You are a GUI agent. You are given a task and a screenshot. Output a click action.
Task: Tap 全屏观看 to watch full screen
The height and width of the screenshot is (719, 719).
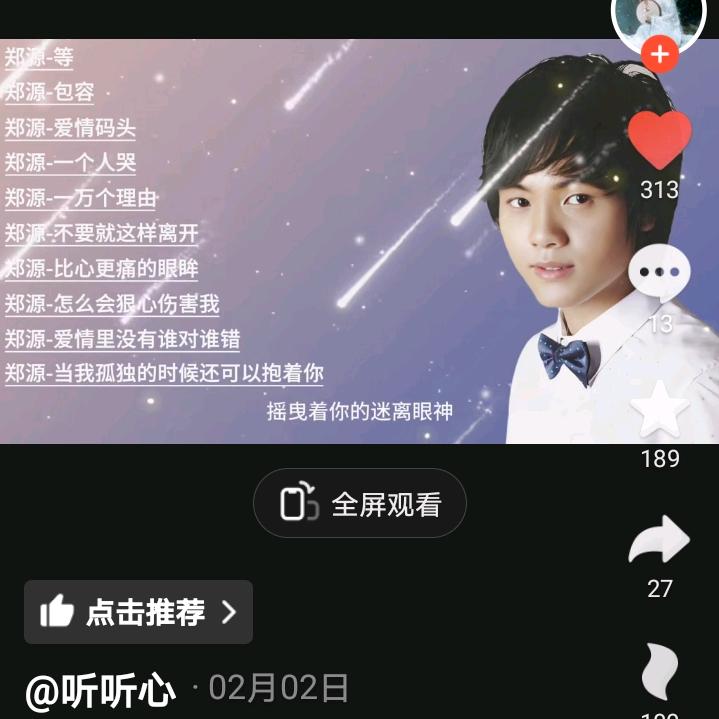pos(360,503)
